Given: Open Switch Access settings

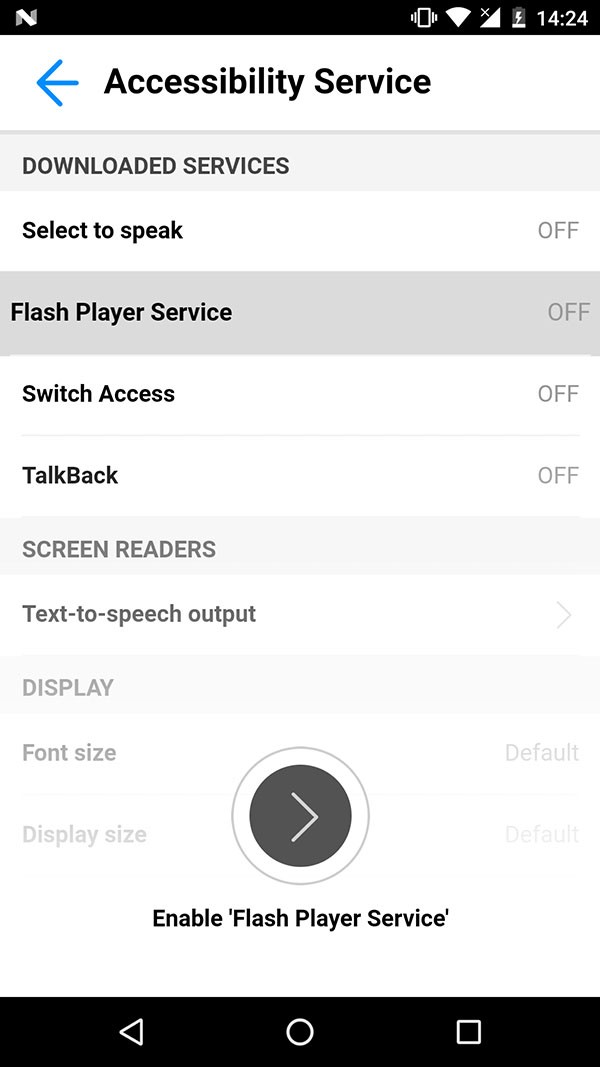Looking at the screenshot, I should (300, 394).
